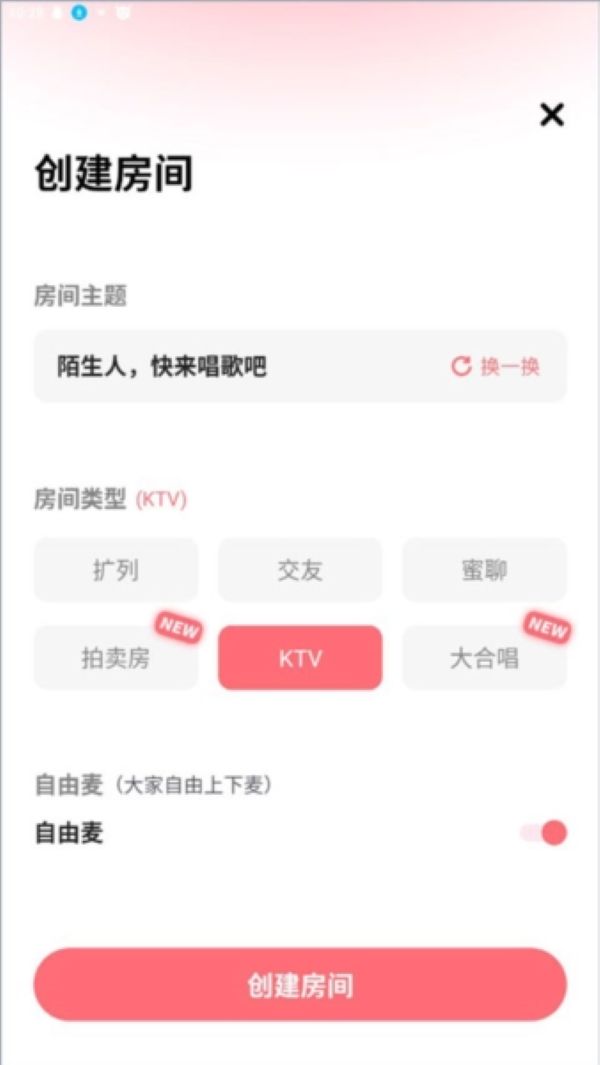Pick the 蜜聊 room type

(x=484, y=570)
